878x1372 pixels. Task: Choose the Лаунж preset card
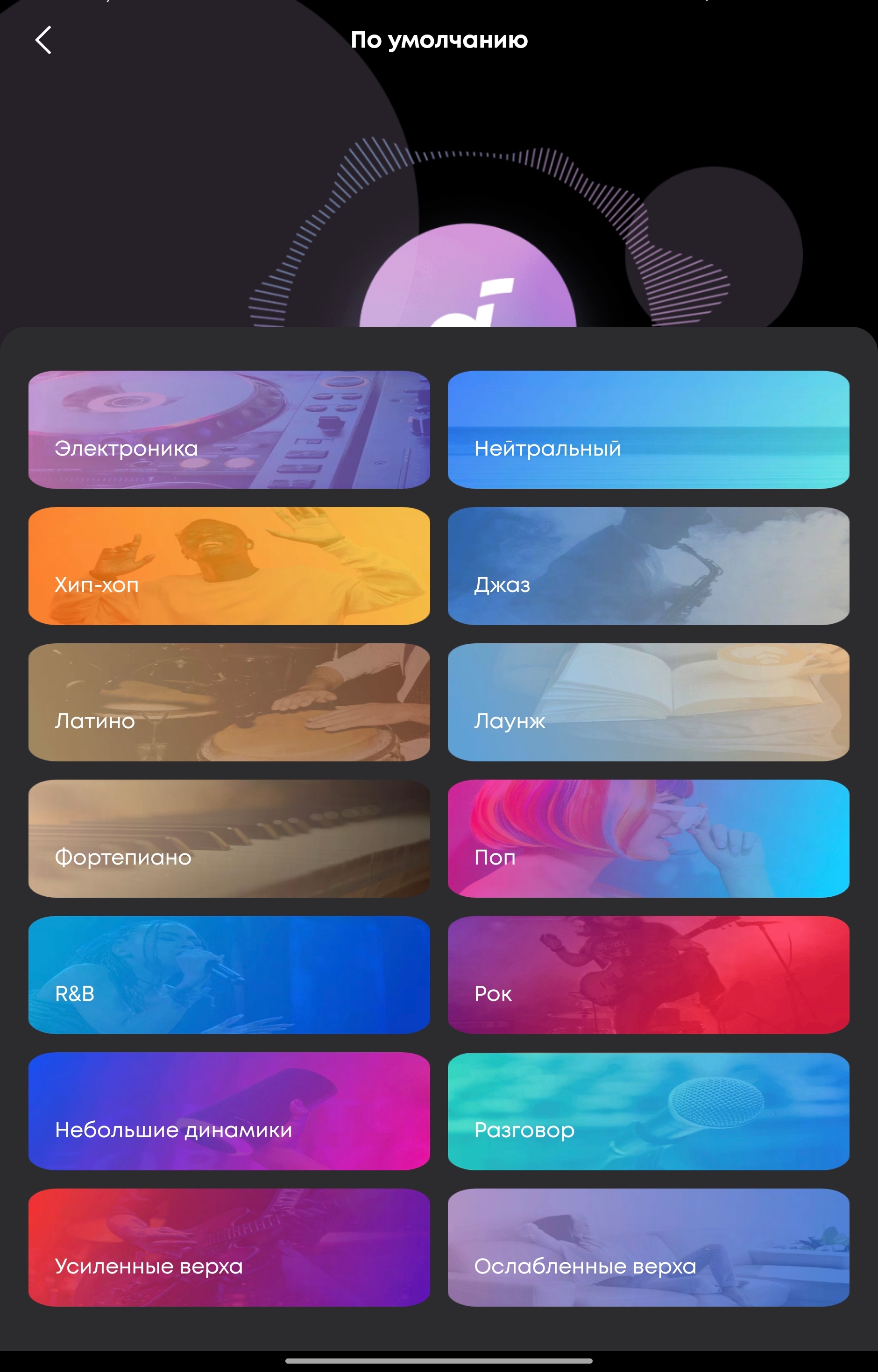648,702
